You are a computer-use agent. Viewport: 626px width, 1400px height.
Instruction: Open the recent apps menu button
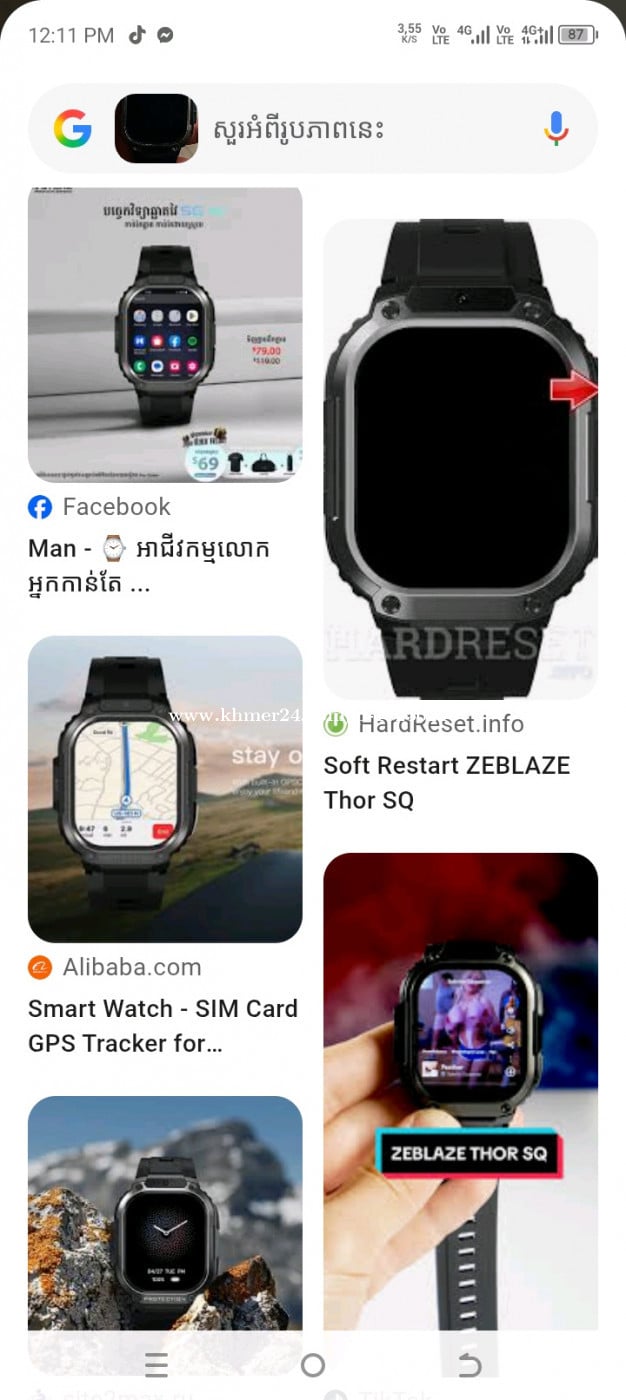tap(157, 1365)
